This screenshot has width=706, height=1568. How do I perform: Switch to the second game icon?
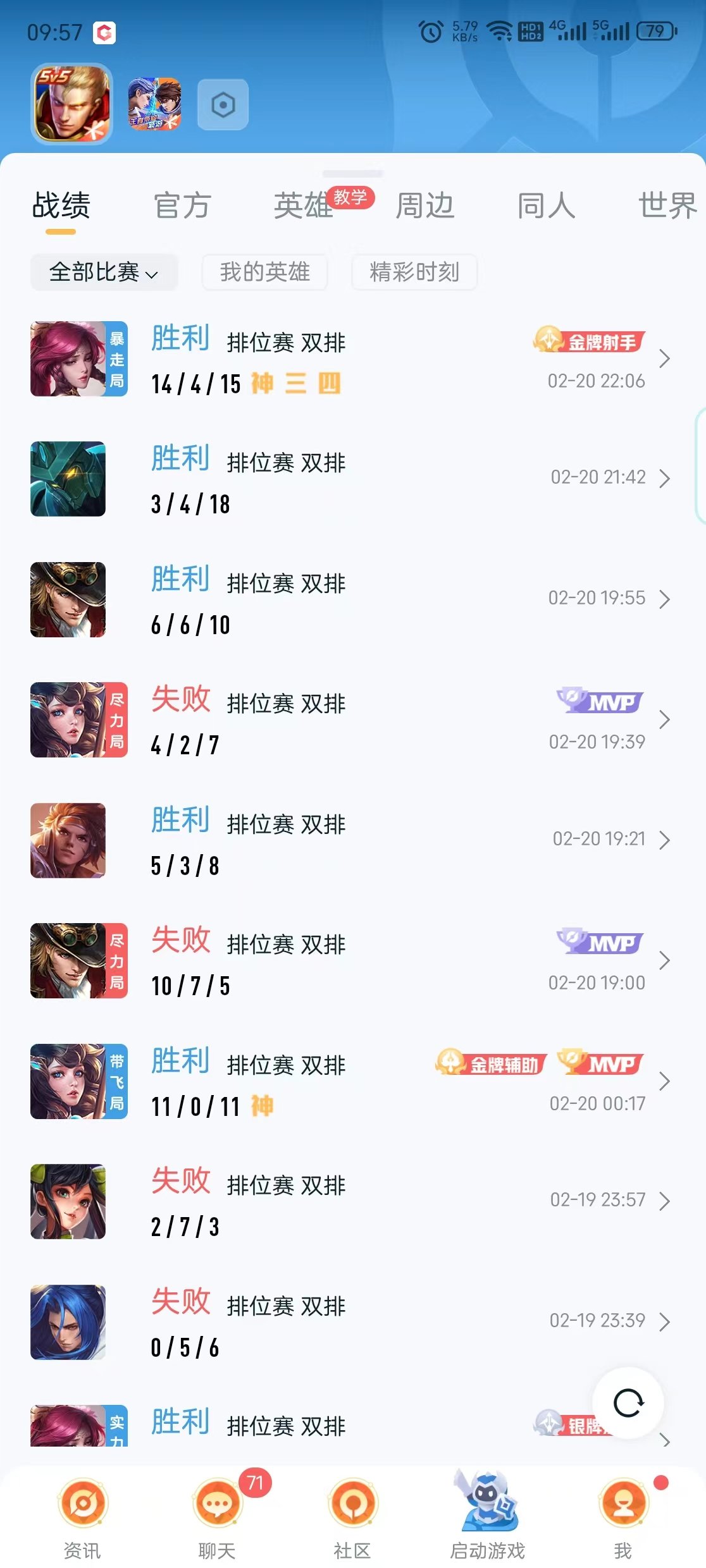[x=154, y=104]
